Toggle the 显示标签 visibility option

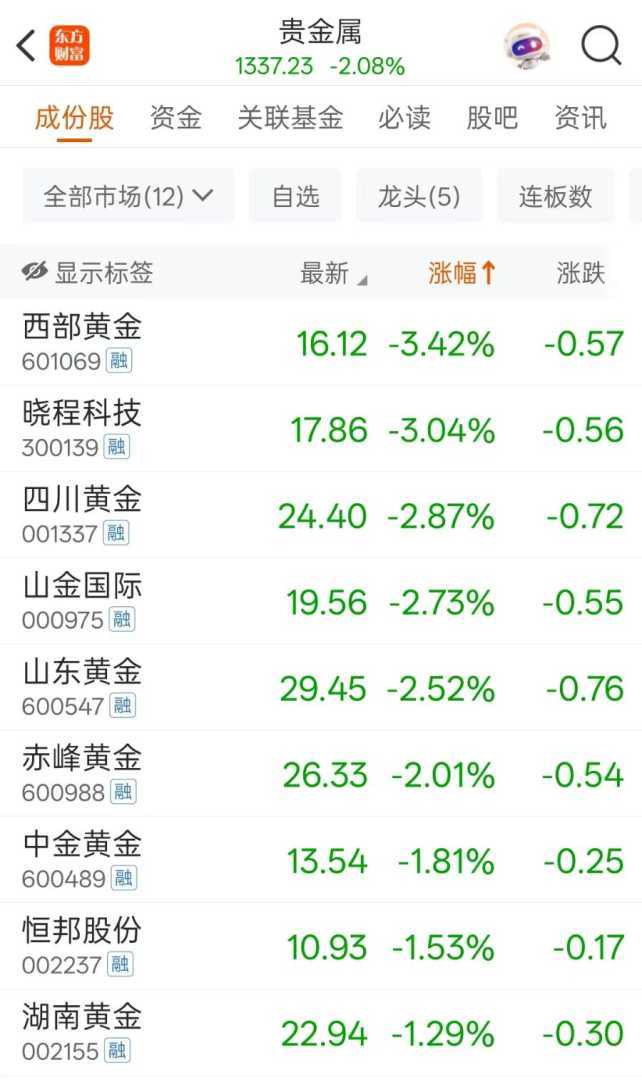pos(88,272)
